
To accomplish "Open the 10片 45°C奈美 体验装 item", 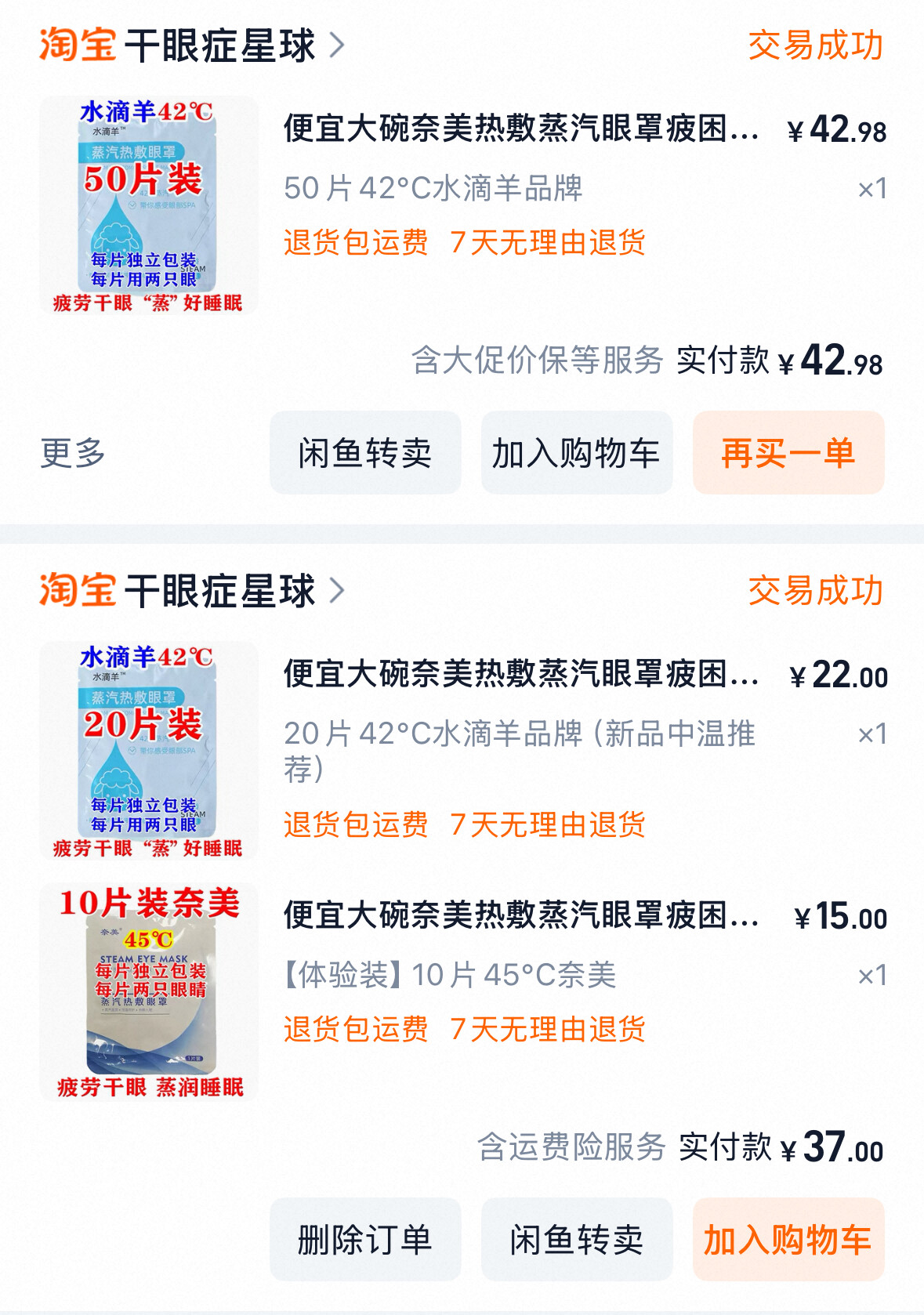I will (x=520, y=915).
